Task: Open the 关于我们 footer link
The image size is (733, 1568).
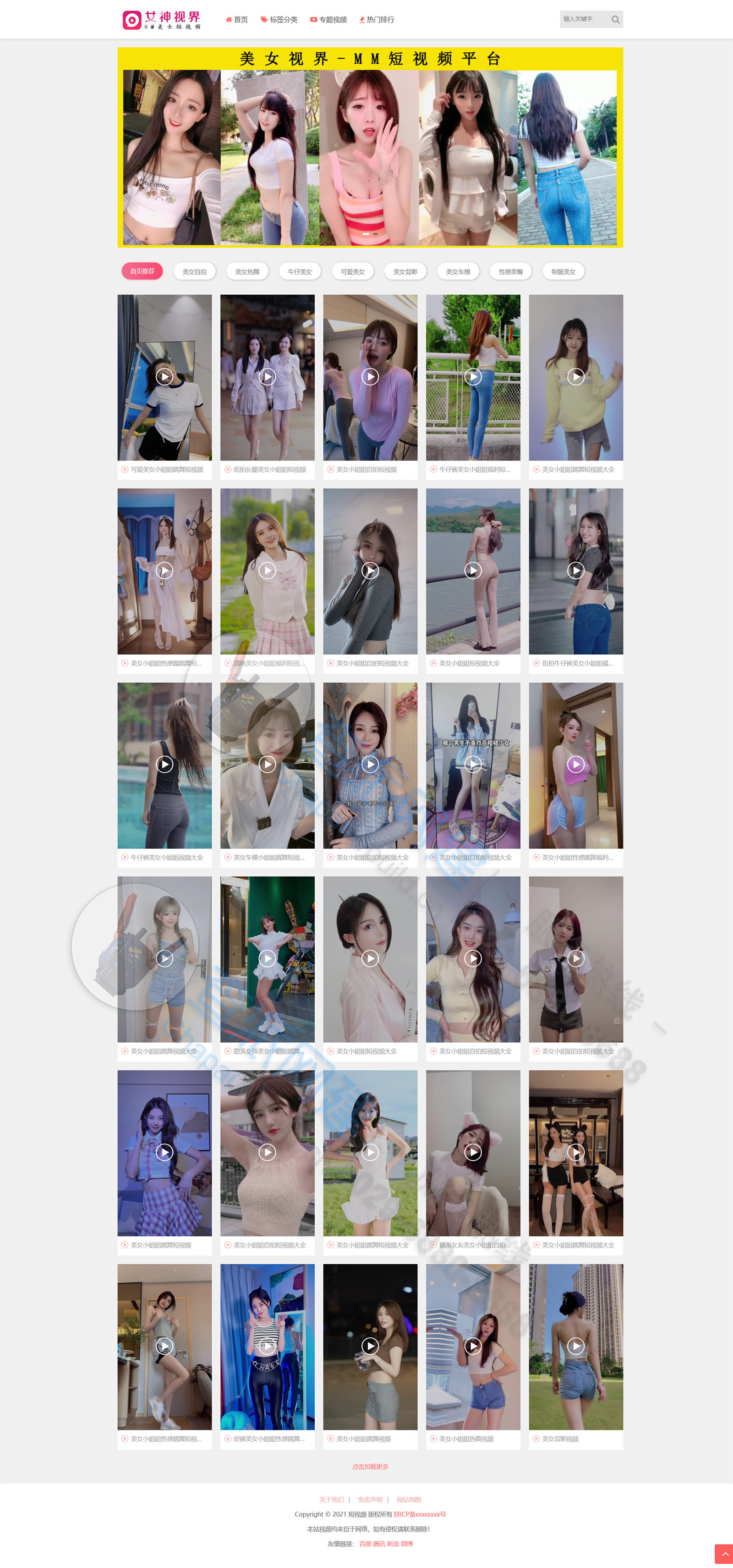Action: (x=332, y=1499)
